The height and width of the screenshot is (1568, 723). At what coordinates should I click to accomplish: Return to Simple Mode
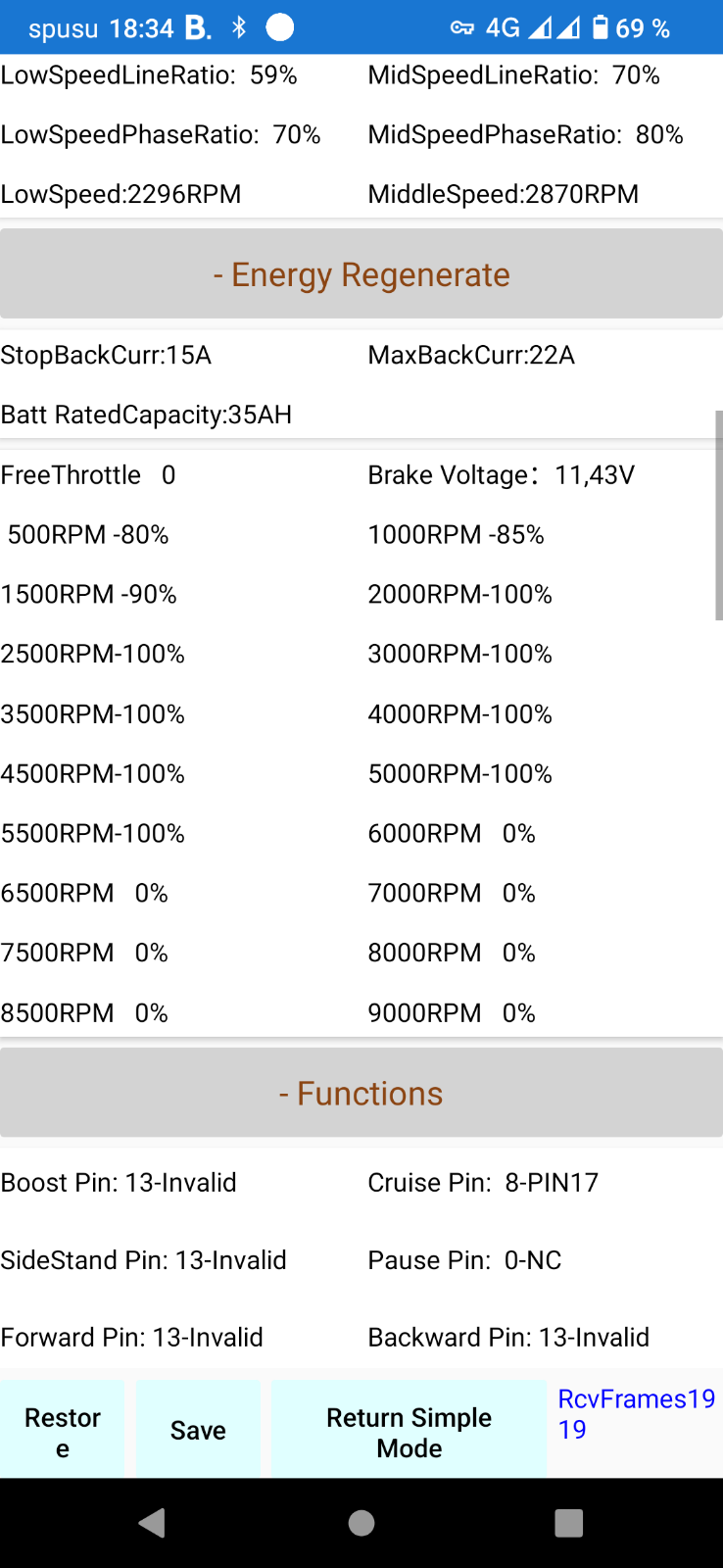[x=409, y=1431]
